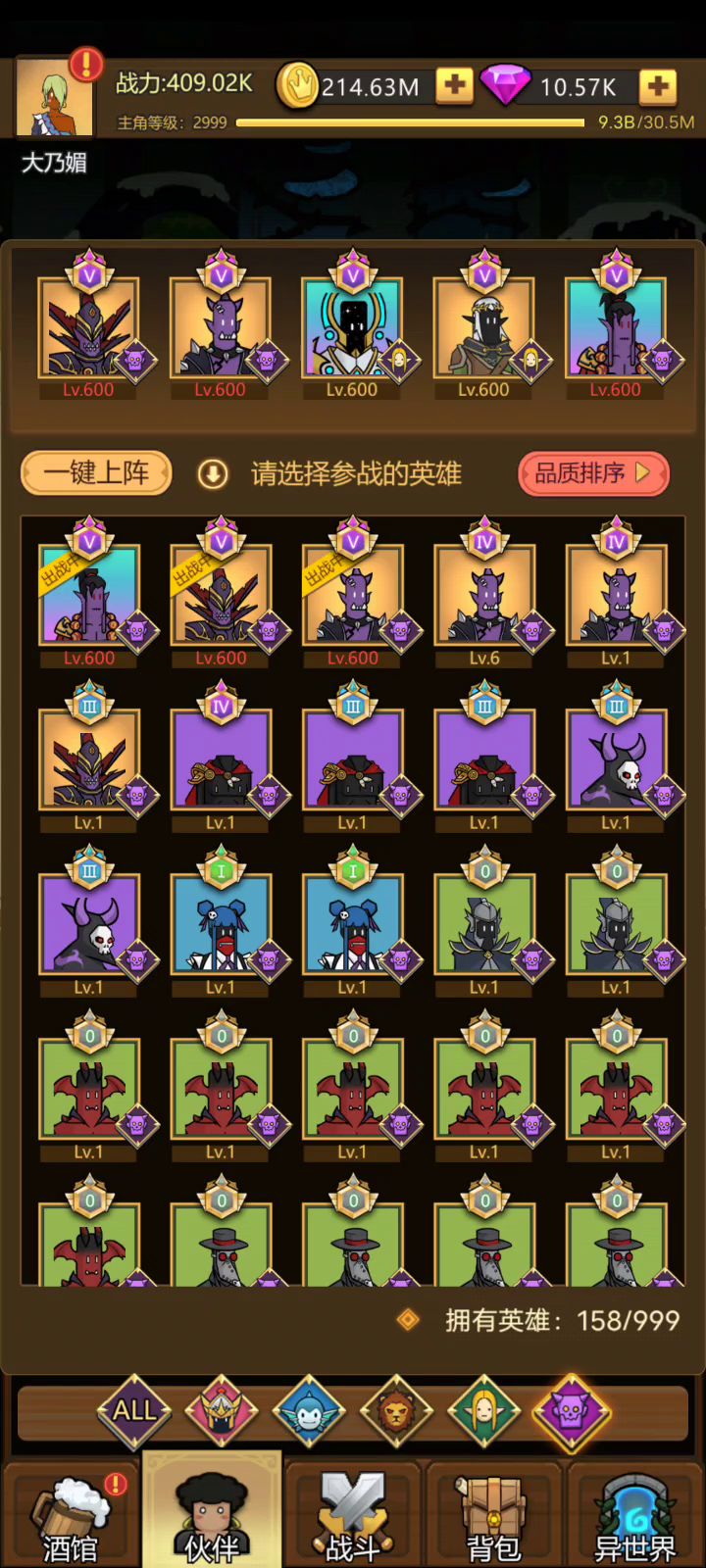Tap the round down-arrow icon beside 请选择参战的英雄
This screenshot has height=1568, width=706.
213,474
